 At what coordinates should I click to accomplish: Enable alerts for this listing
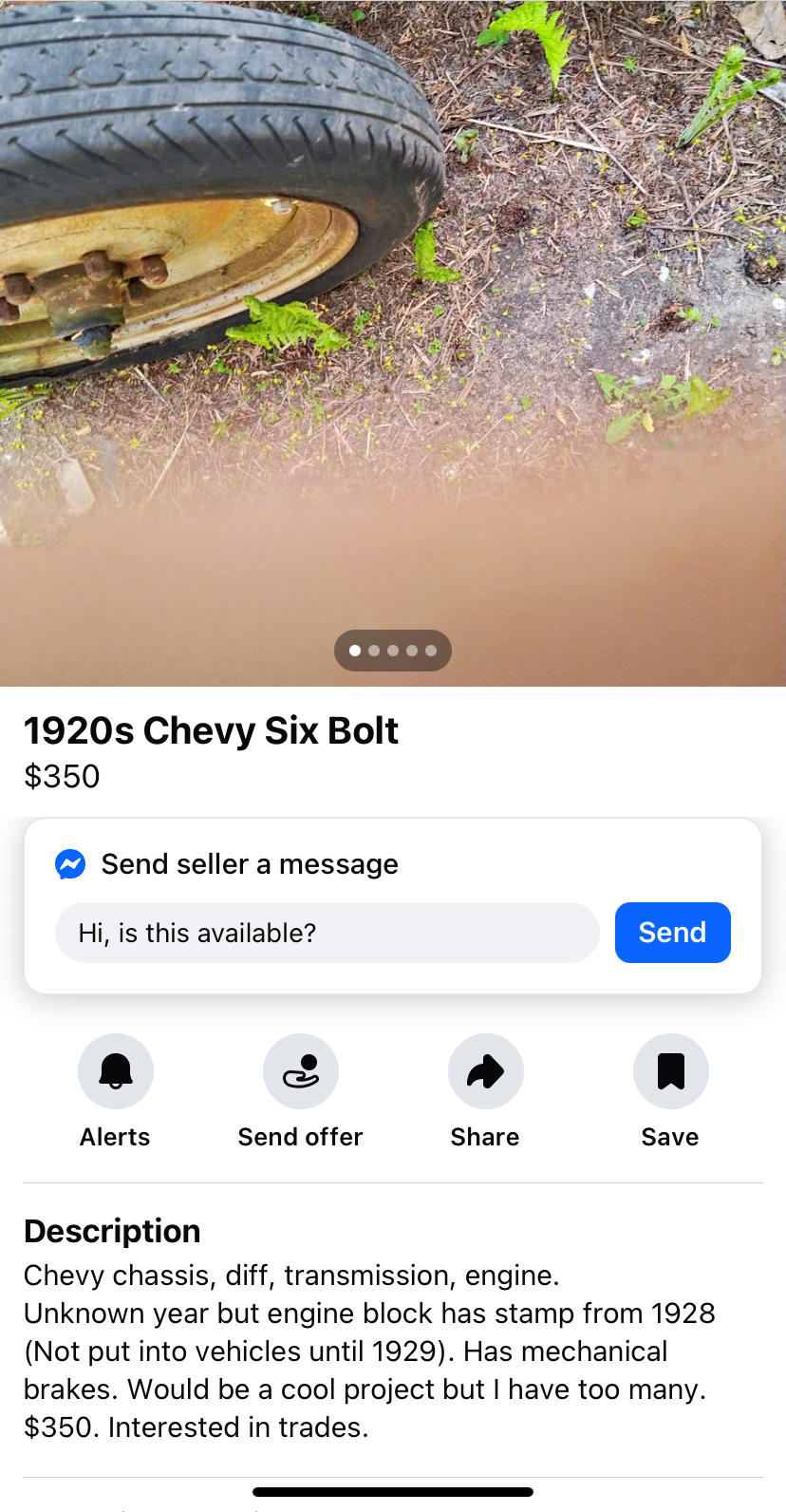(115, 1071)
